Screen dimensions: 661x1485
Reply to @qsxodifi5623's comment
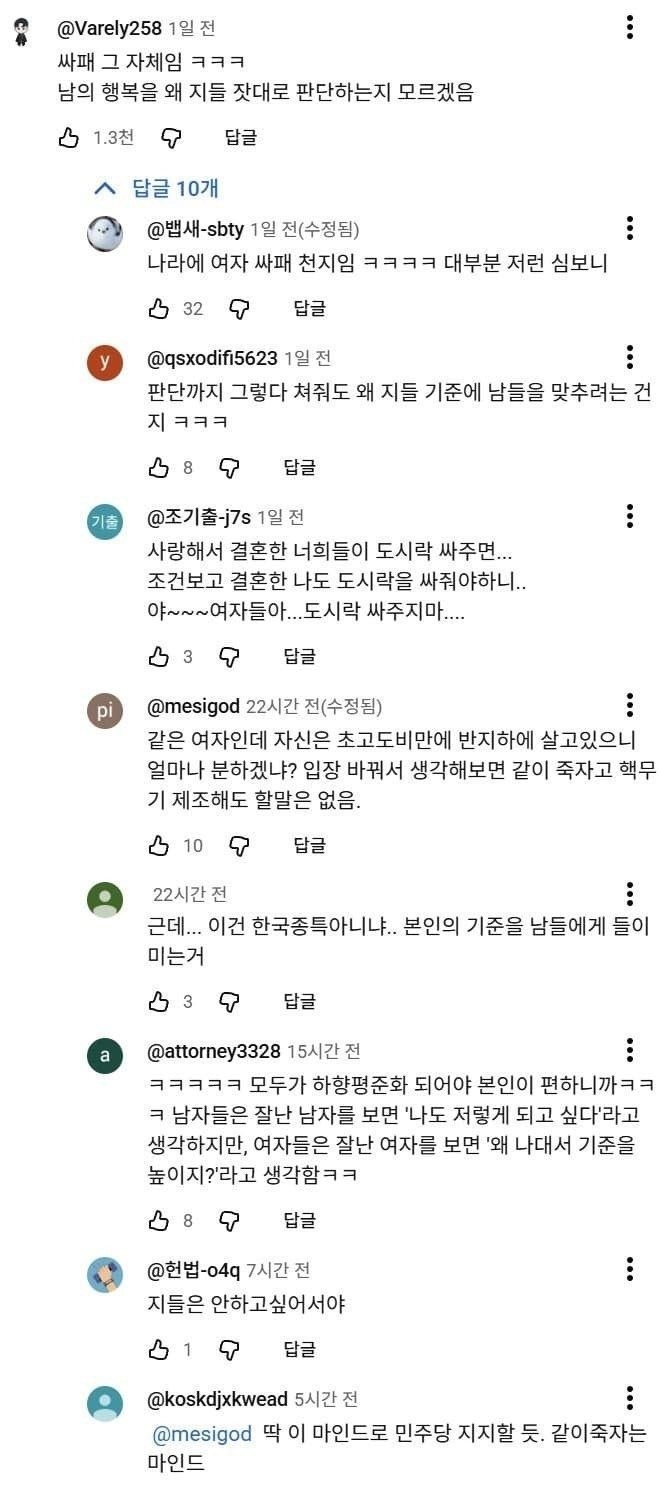point(299,467)
